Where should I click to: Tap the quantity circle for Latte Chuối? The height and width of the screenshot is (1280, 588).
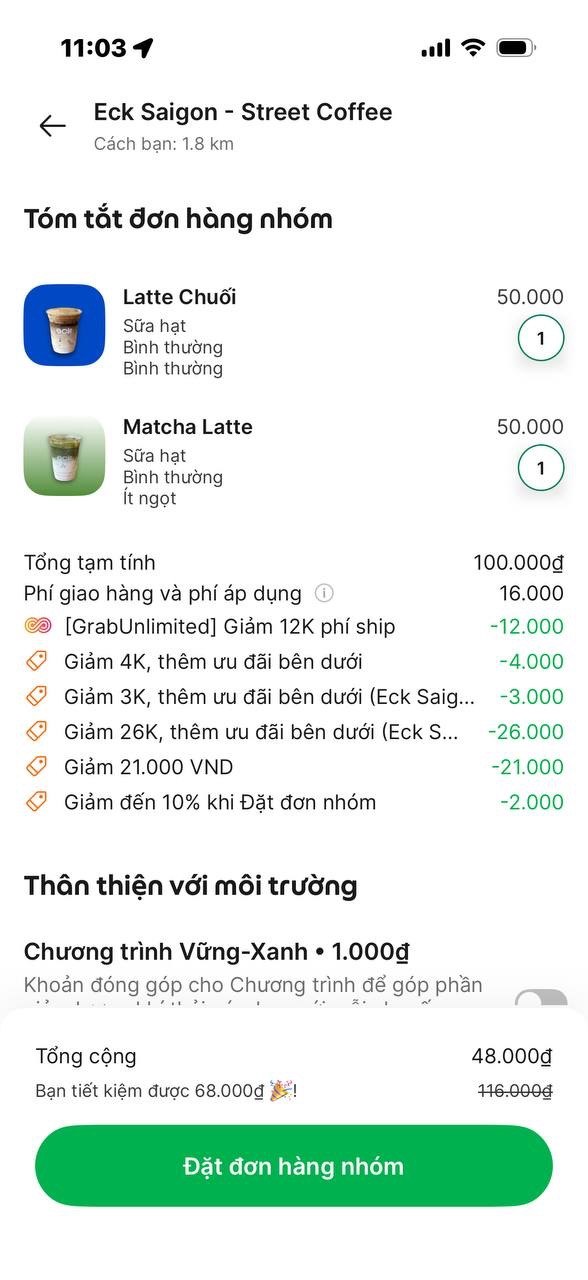(x=541, y=338)
